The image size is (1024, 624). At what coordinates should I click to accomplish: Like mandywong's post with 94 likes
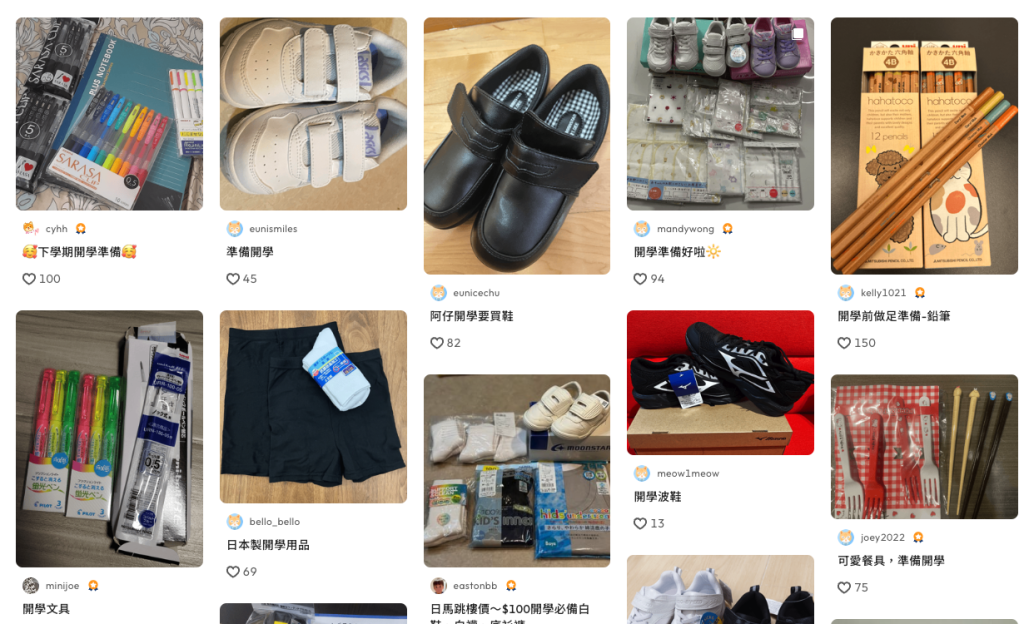(640, 279)
